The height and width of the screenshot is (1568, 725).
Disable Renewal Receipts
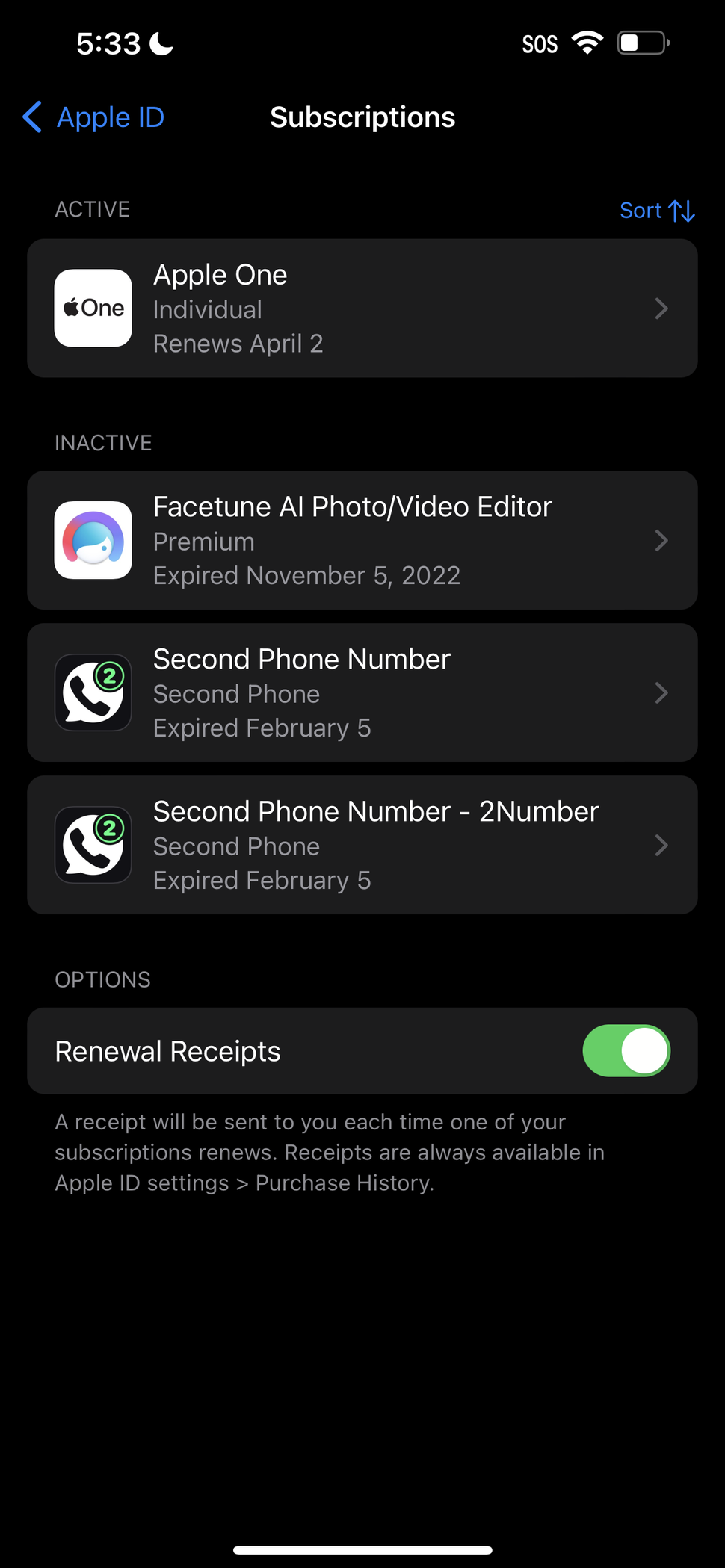(626, 1050)
